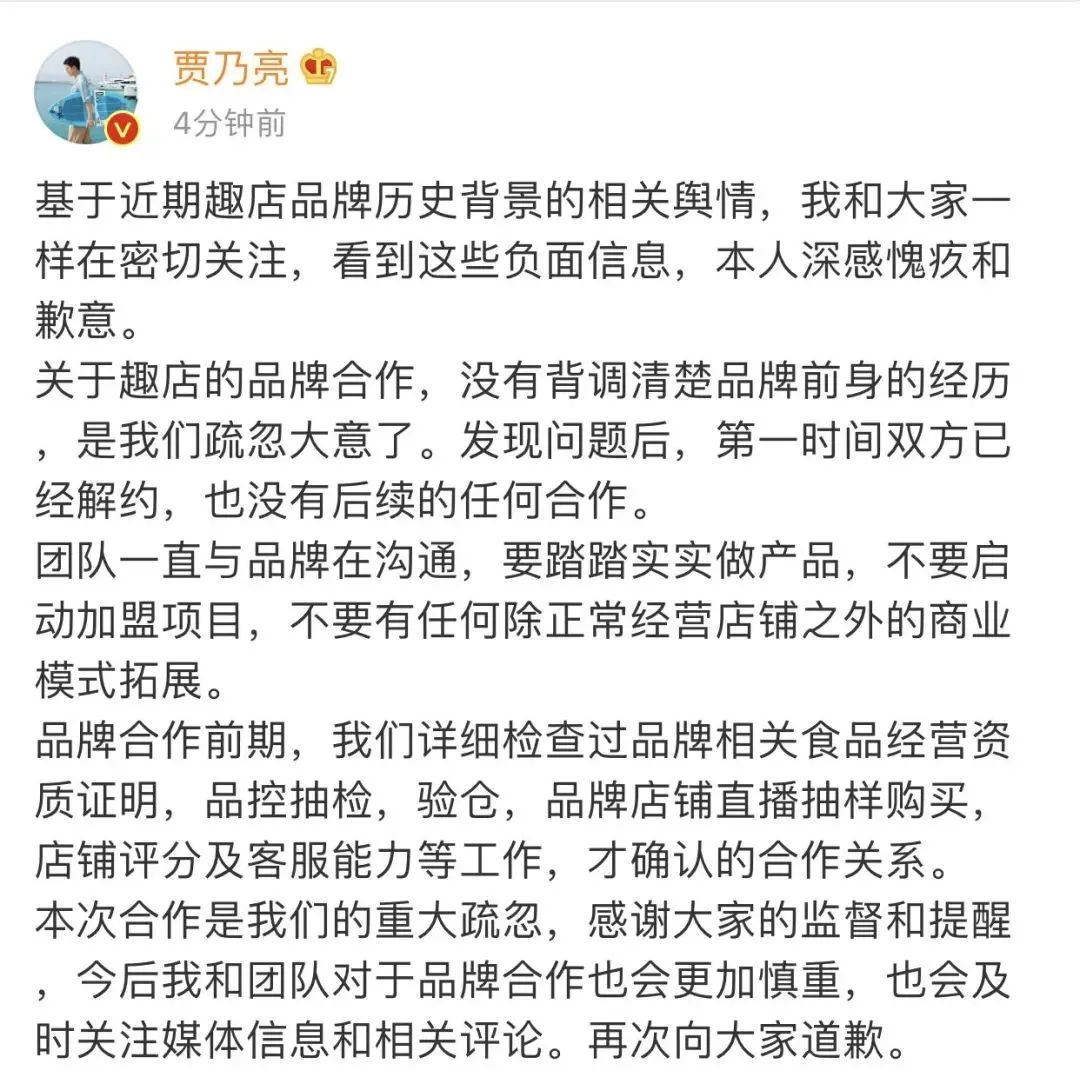Open the 贾乃亮 username link
Screen dimensions: 1080x1084
pyautogui.click(x=231, y=69)
